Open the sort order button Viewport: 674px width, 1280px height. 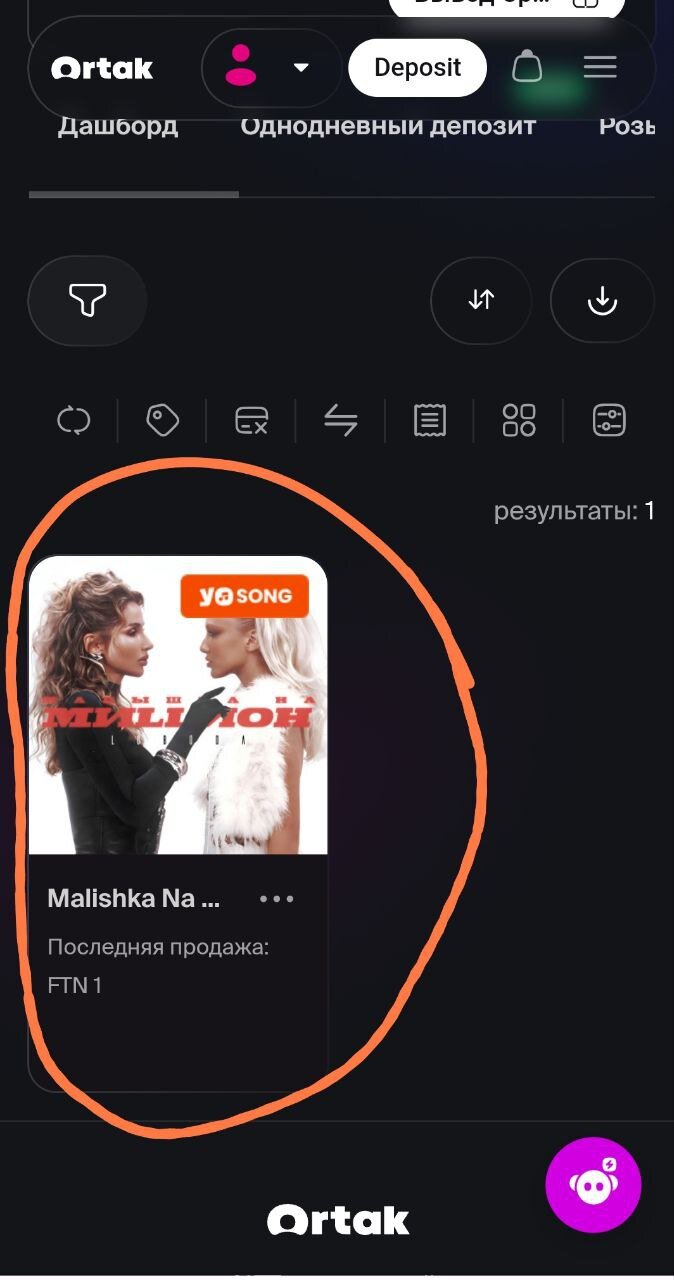(x=481, y=300)
